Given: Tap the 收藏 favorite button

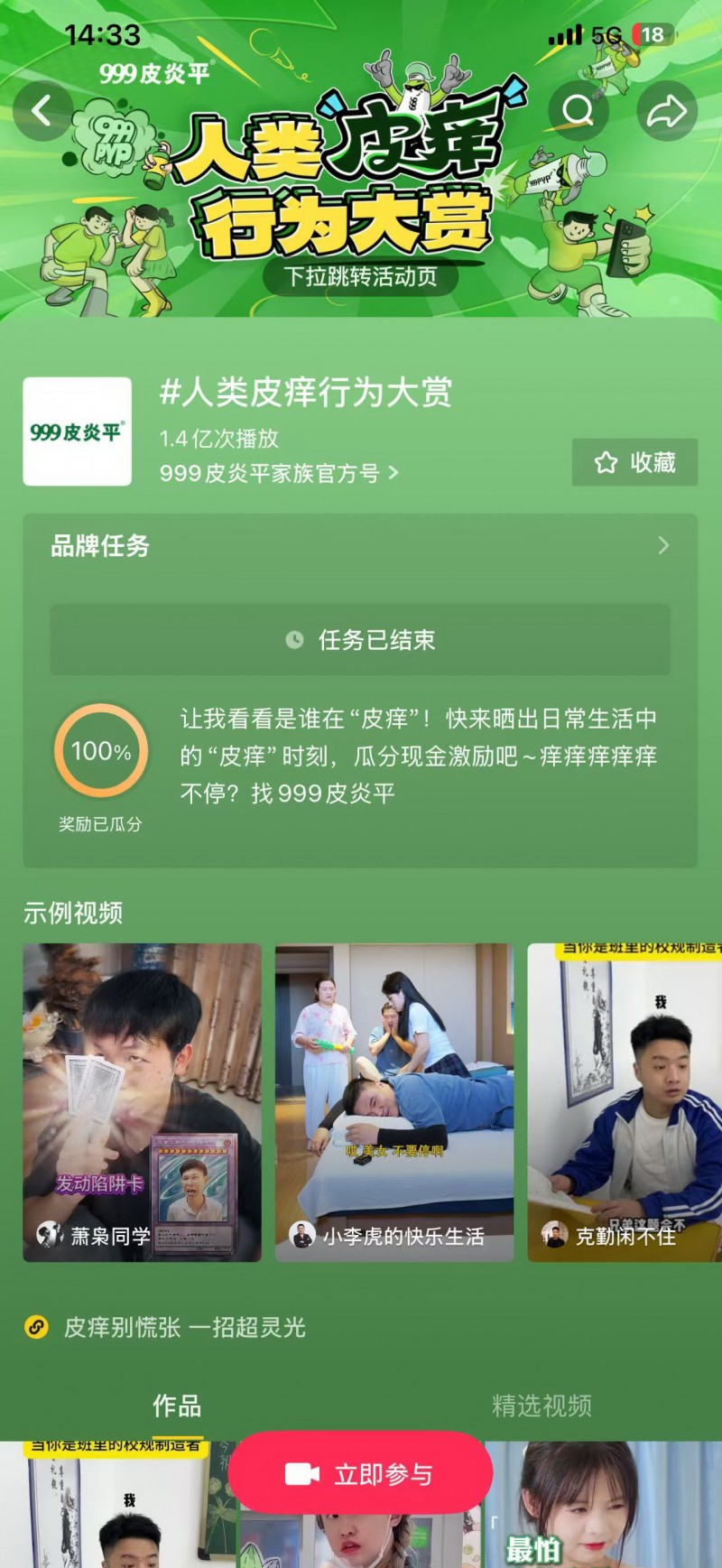Looking at the screenshot, I should pyautogui.click(x=634, y=462).
